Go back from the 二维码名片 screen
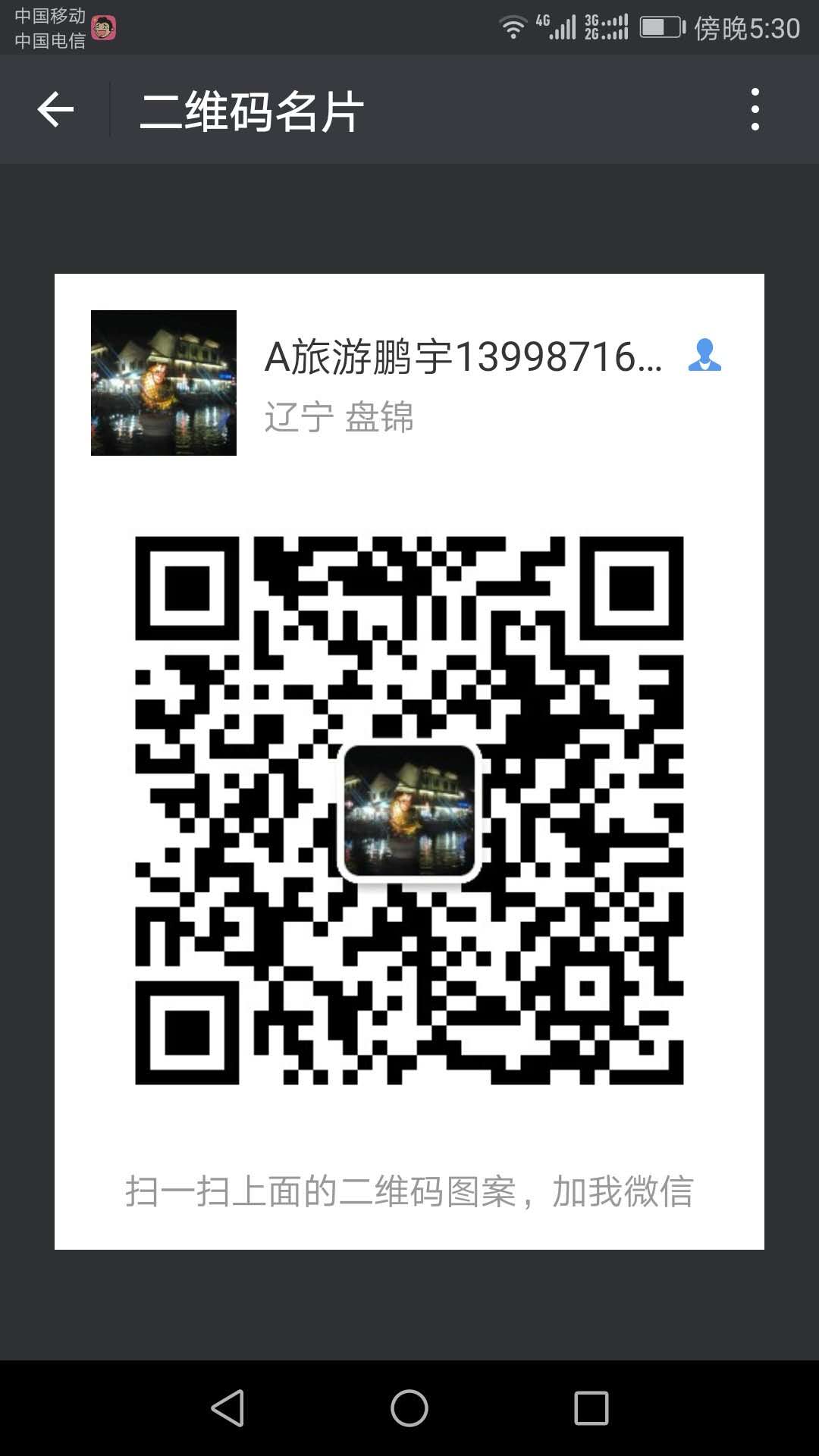Screen dimensions: 819x1456 pyautogui.click(x=55, y=110)
